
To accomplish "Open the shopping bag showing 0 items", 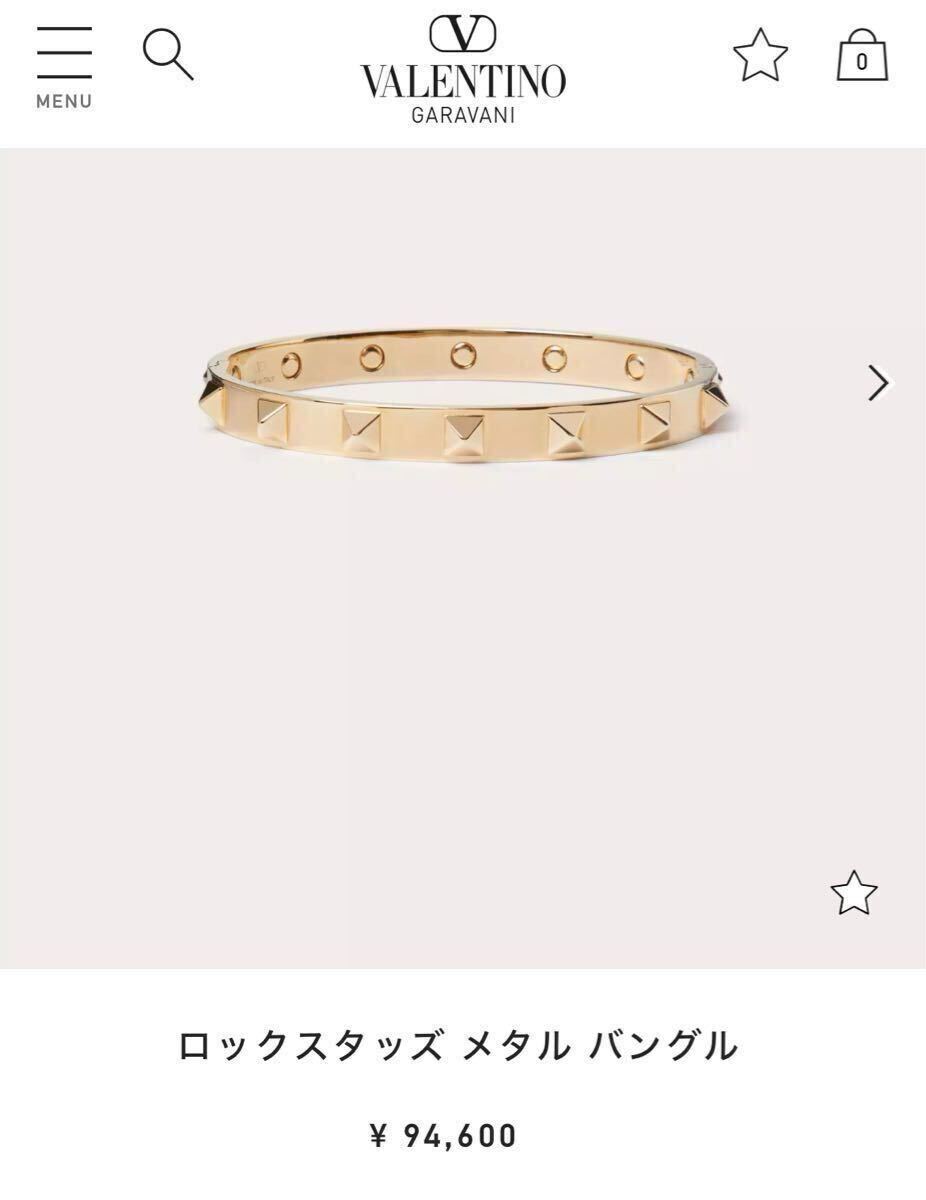I will click(861, 58).
